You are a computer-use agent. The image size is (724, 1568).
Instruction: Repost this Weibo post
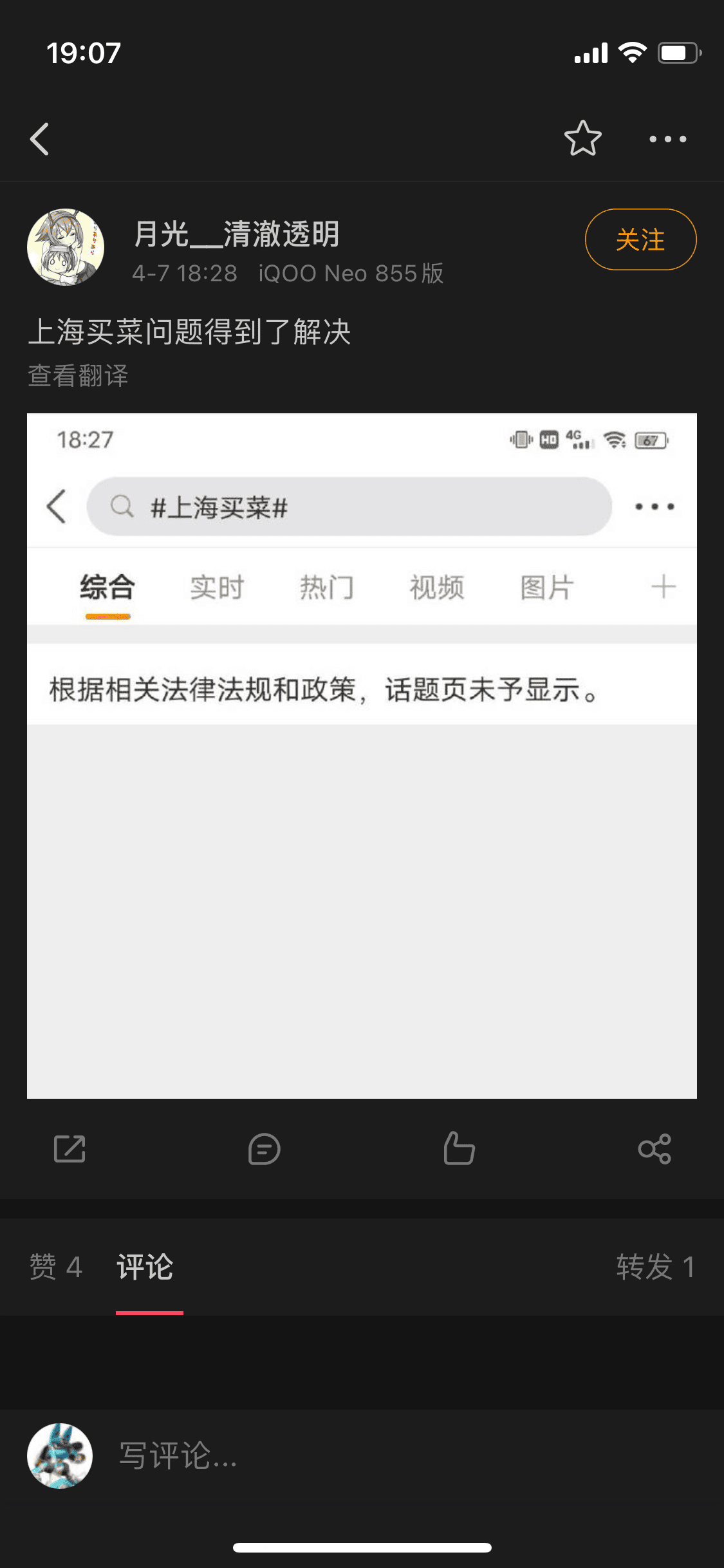70,1149
